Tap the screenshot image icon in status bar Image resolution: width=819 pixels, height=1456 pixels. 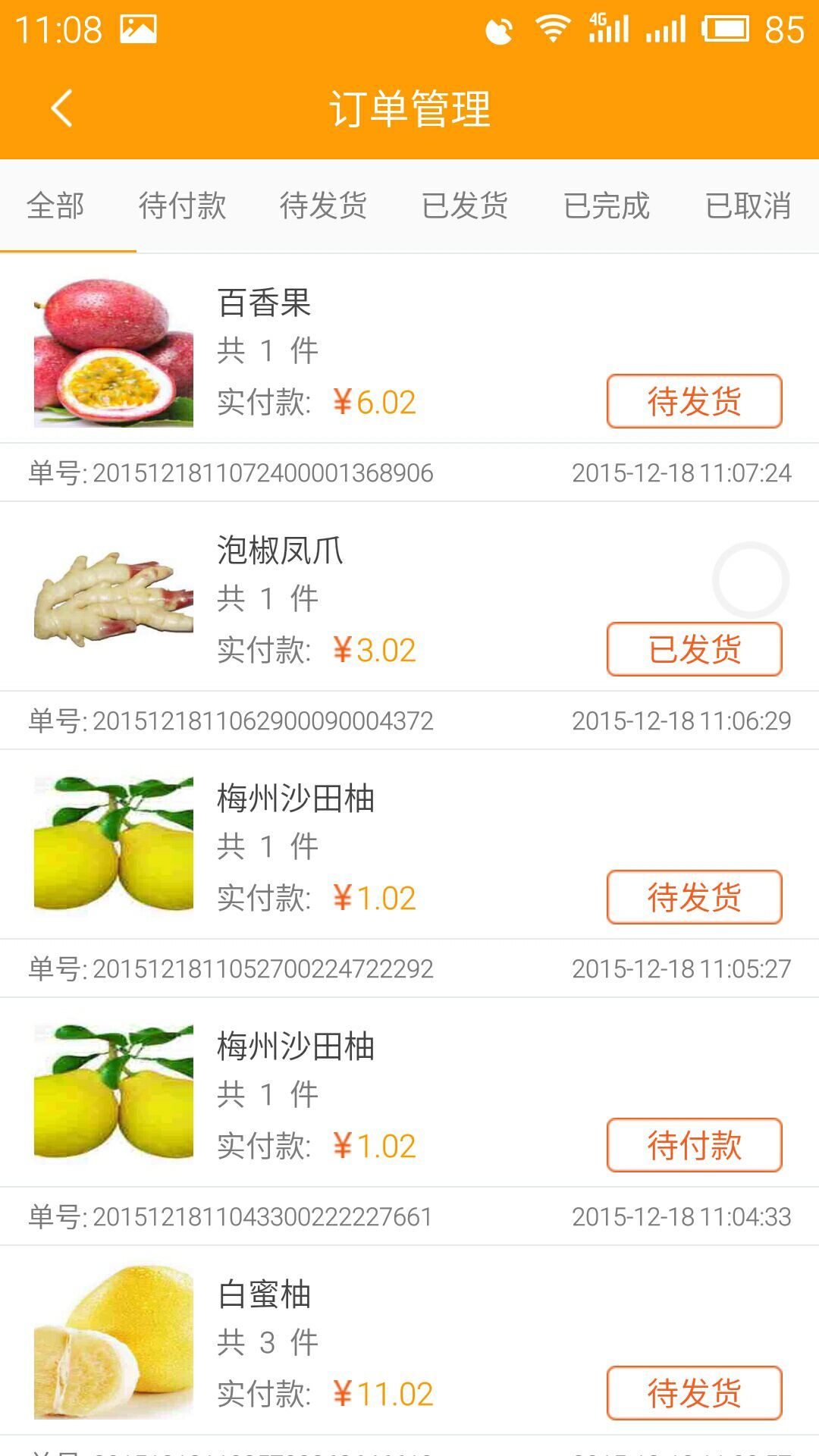coord(139,27)
